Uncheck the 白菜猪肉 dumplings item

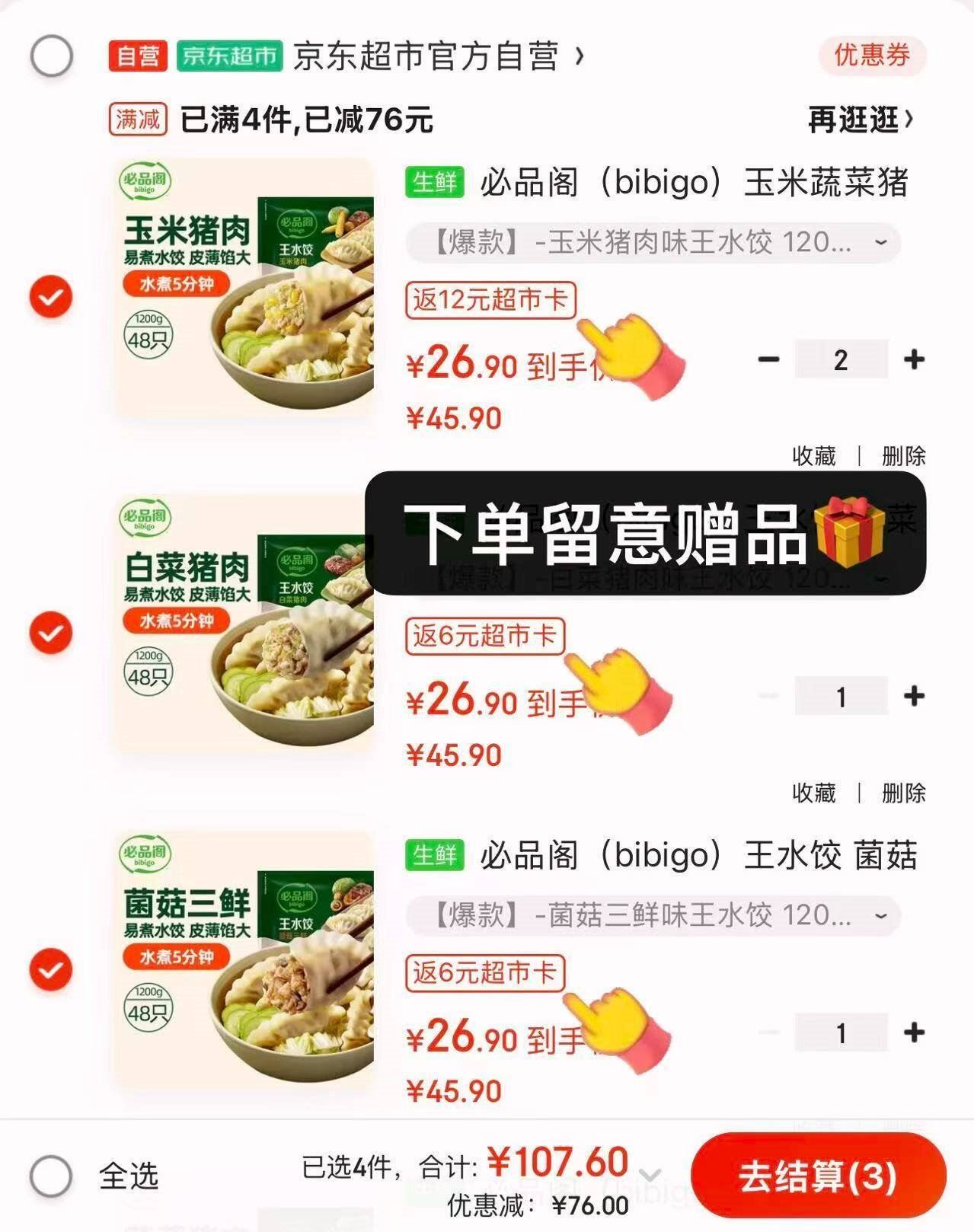tap(51, 633)
